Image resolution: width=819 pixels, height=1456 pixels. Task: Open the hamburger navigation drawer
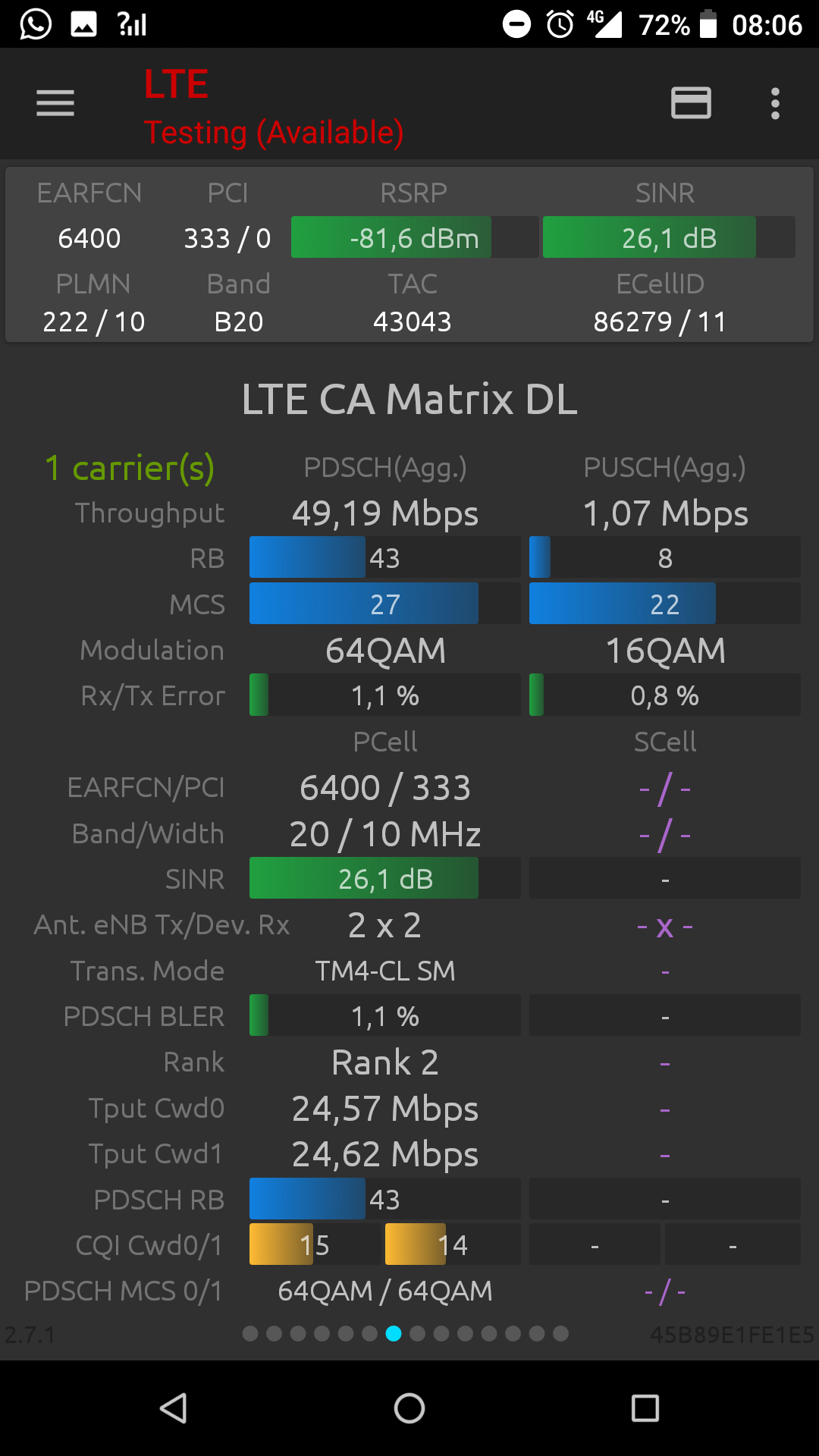click(x=55, y=103)
